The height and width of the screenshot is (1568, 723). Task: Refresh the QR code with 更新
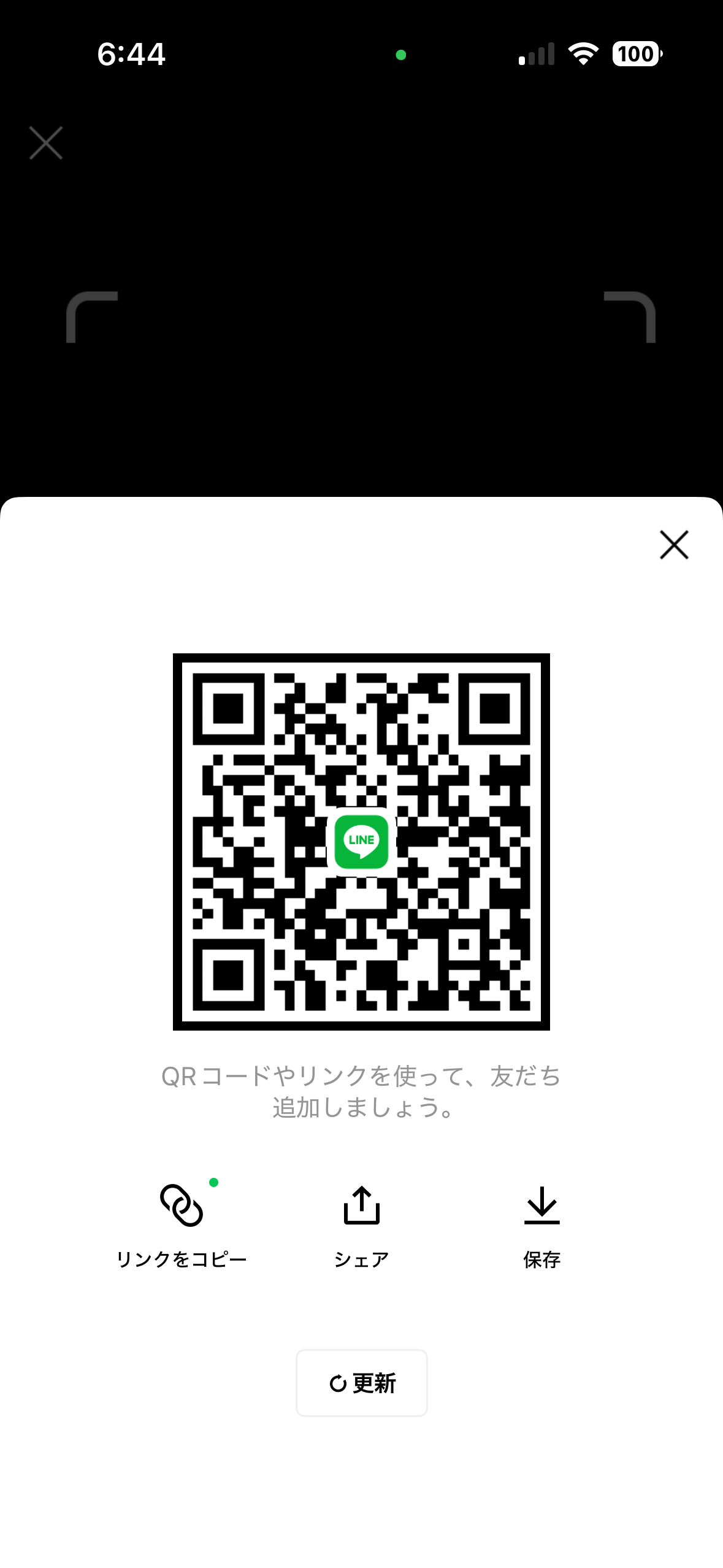point(361,1383)
